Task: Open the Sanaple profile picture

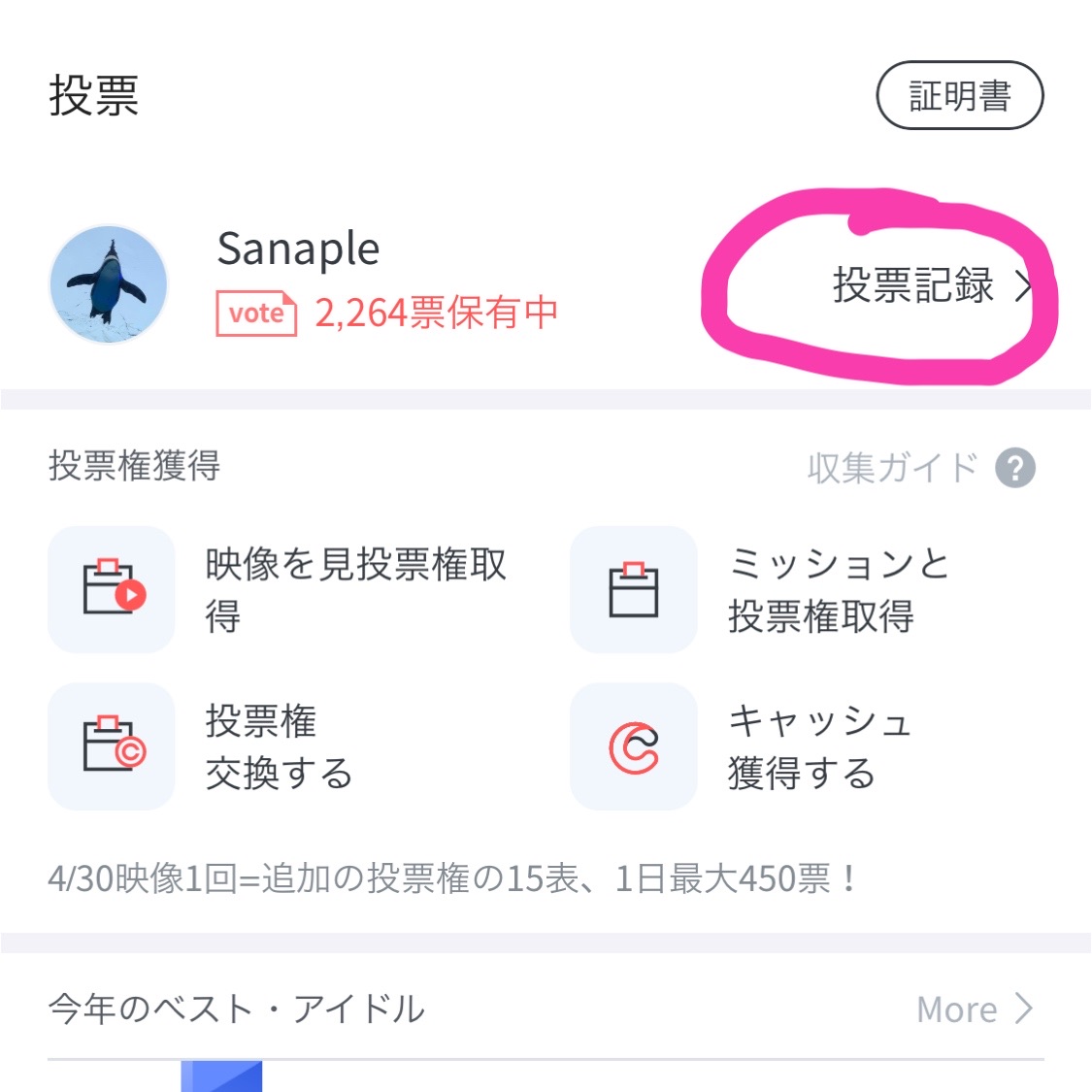Action: coord(109,284)
